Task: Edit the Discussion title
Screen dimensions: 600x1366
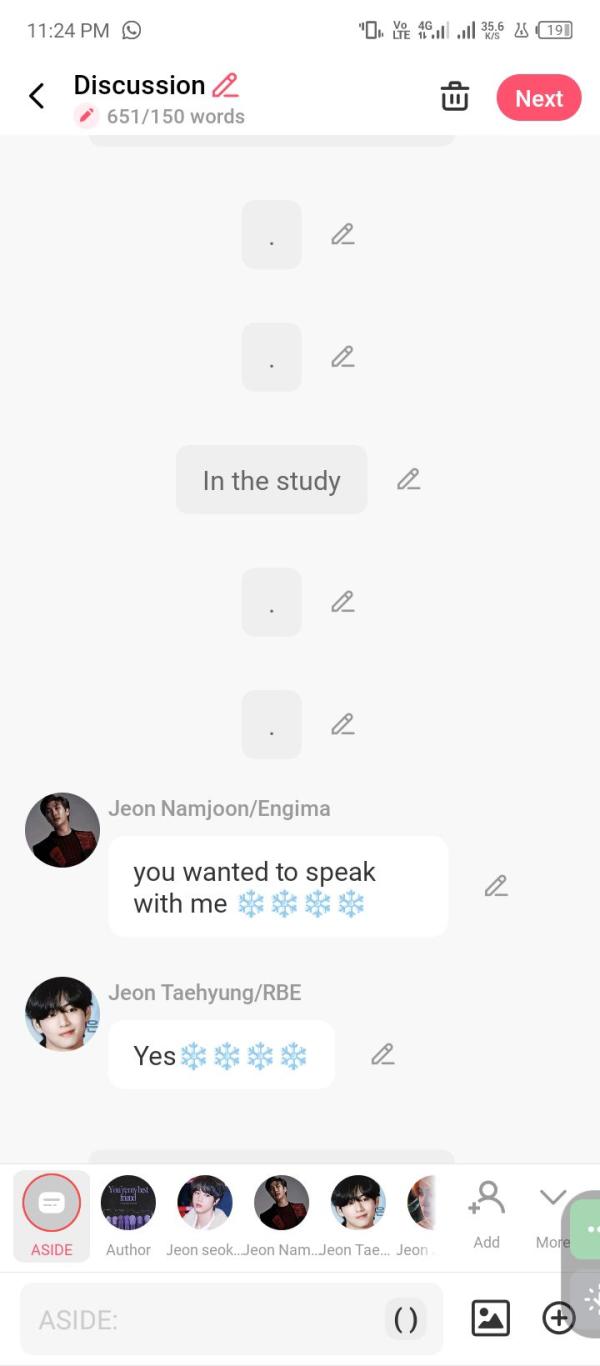Action: (226, 85)
